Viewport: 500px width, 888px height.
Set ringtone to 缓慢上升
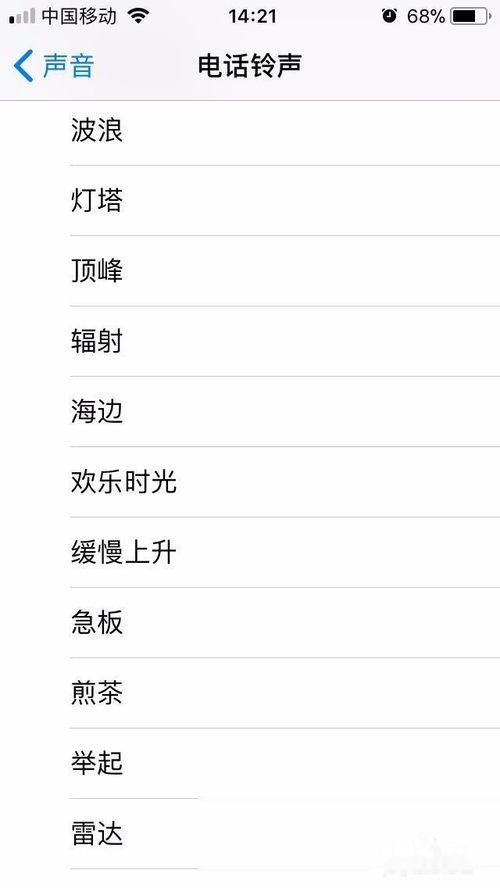pyautogui.click(x=250, y=553)
